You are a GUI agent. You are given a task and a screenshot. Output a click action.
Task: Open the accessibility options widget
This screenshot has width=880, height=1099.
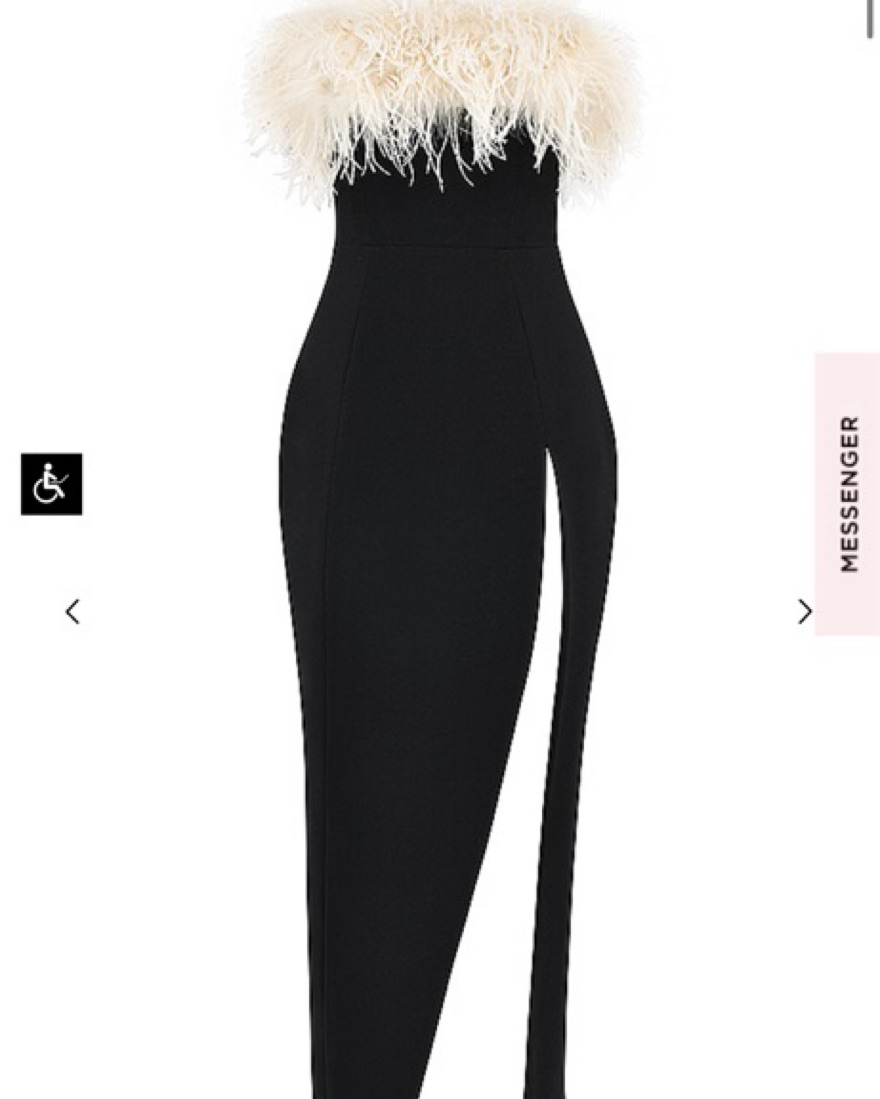pyautogui.click(x=52, y=484)
